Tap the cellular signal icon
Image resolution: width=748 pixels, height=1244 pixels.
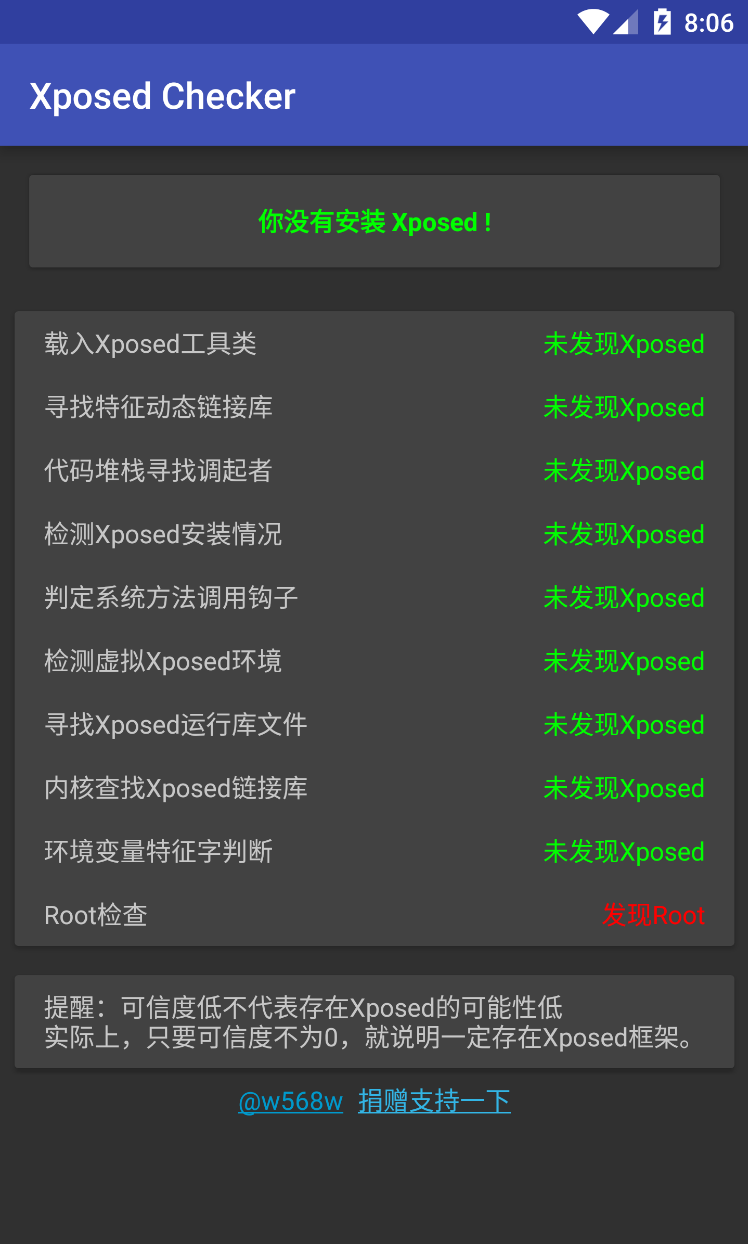click(x=625, y=21)
